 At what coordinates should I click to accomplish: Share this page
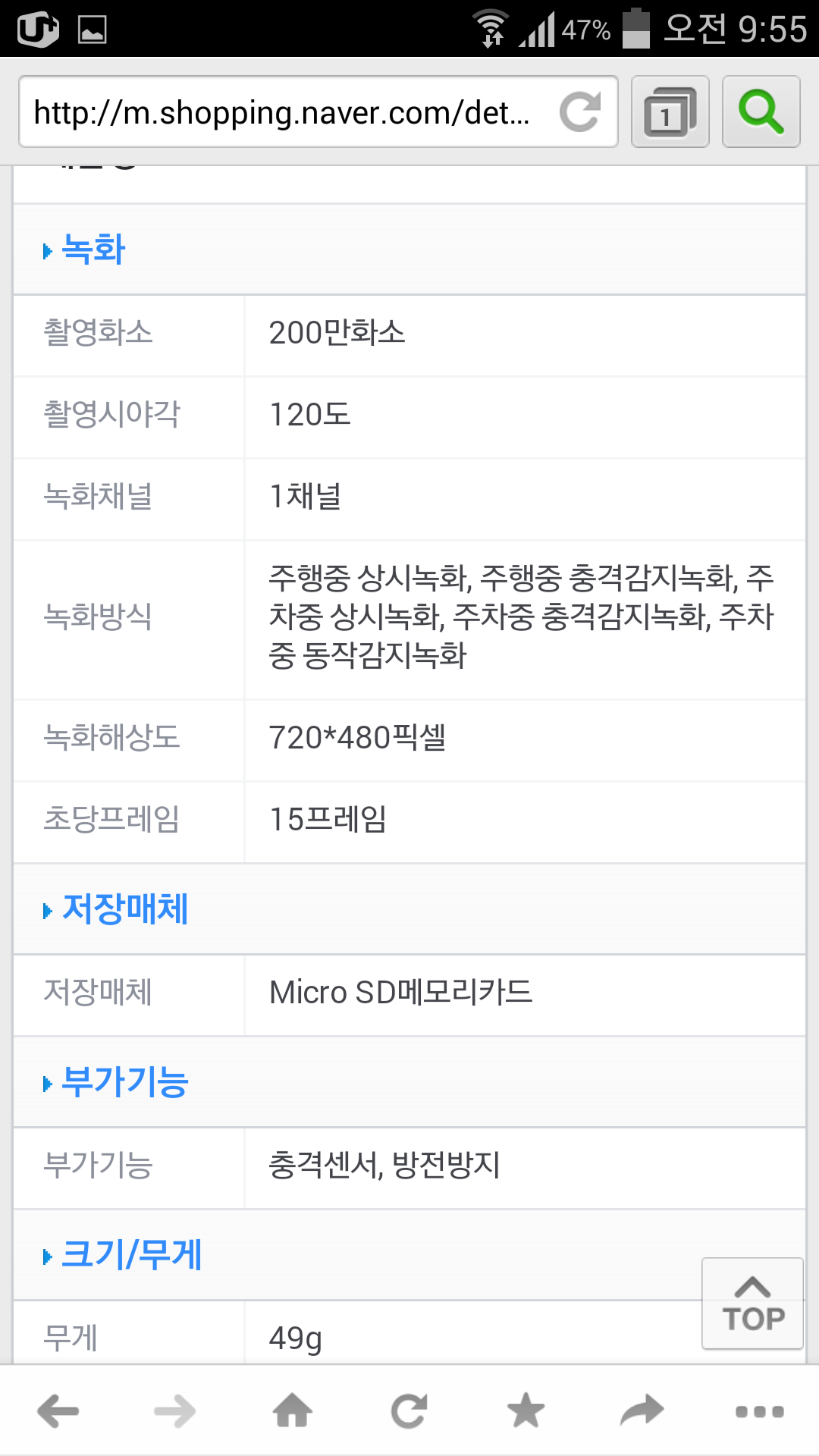pyautogui.click(x=643, y=1411)
